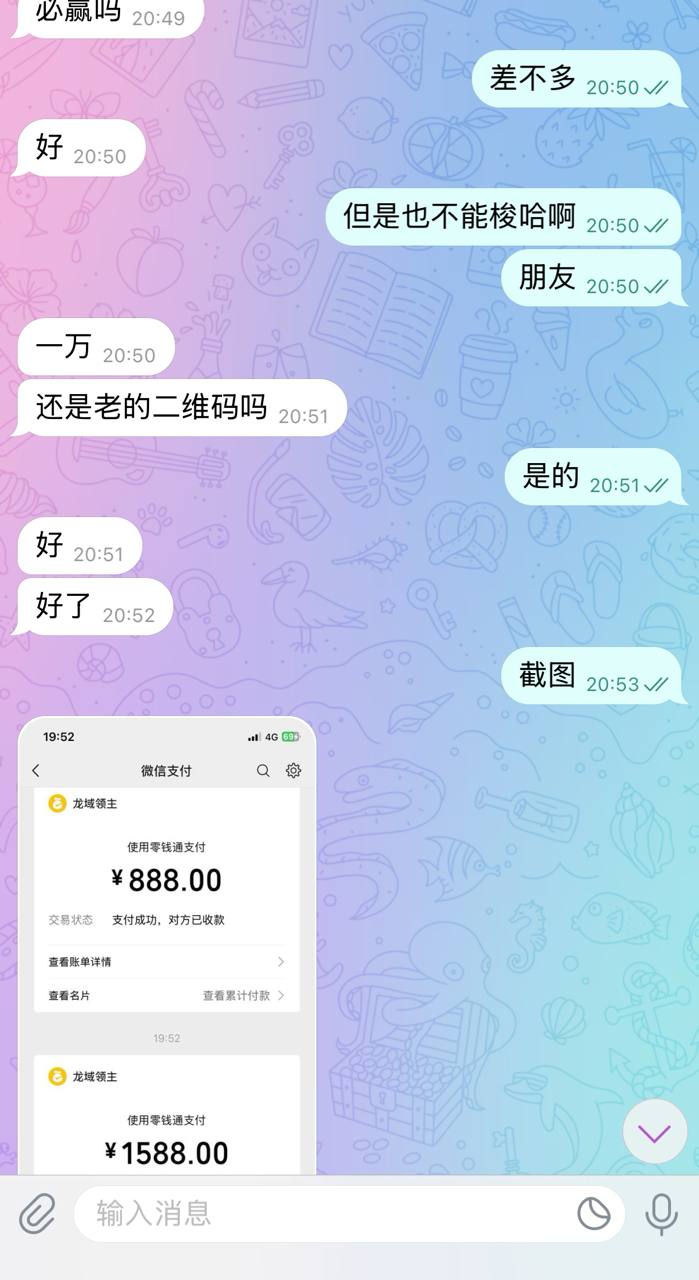Image resolution: width=699 pixels, height=1280 pixels.
Task: Focus the 输入消息 message field
Action: [x=320, y=1214]
